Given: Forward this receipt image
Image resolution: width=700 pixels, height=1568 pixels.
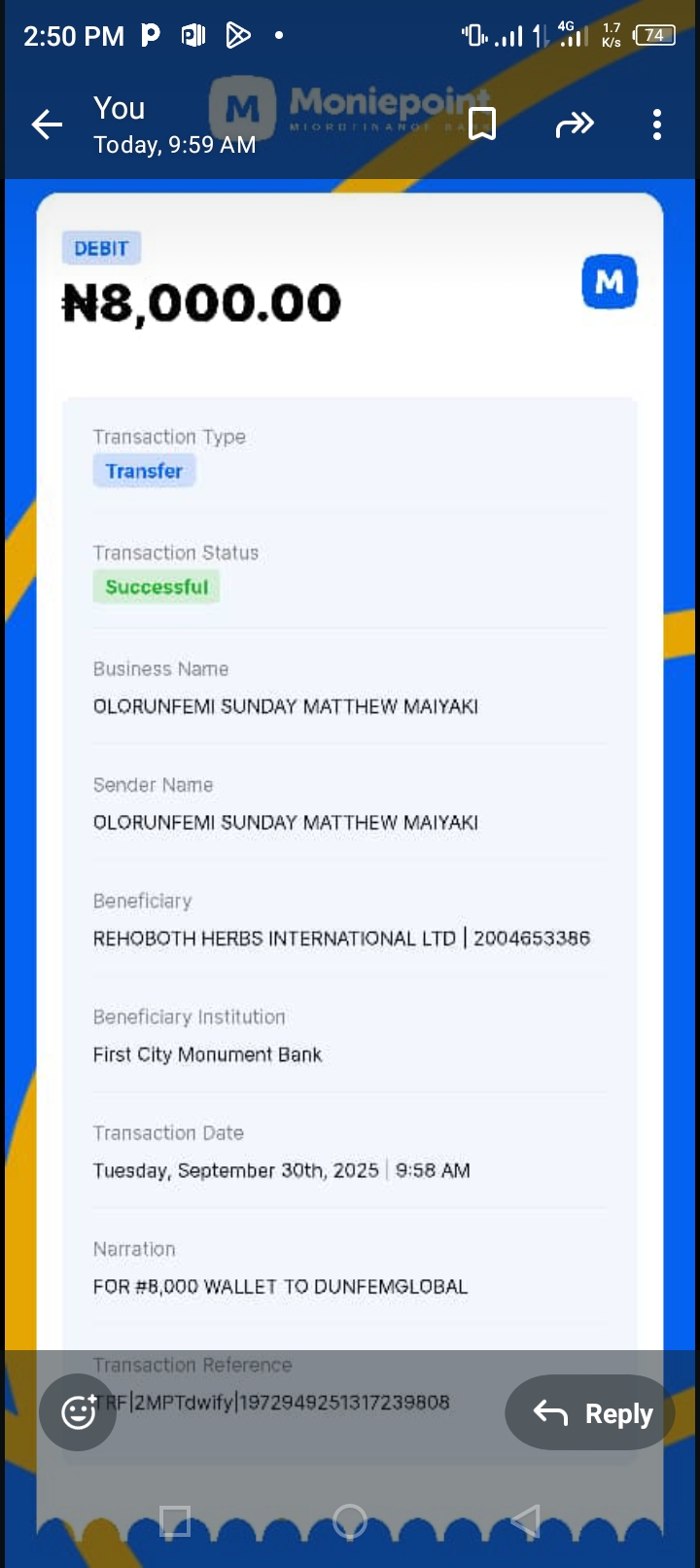Looking at the screenshot, I should (x=575, y=125).
